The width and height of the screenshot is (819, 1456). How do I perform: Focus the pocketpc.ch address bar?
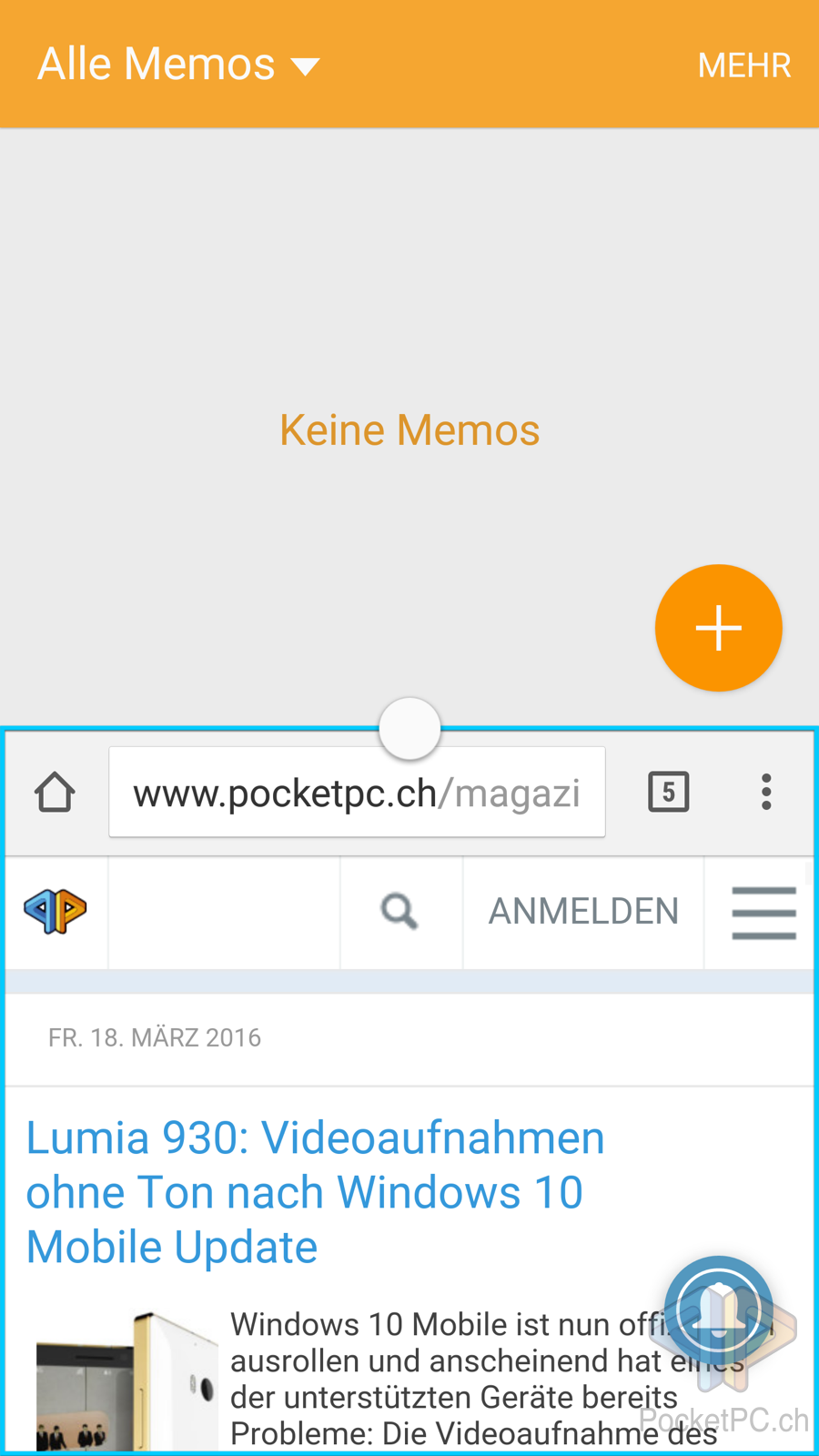[x=357, y=792]
